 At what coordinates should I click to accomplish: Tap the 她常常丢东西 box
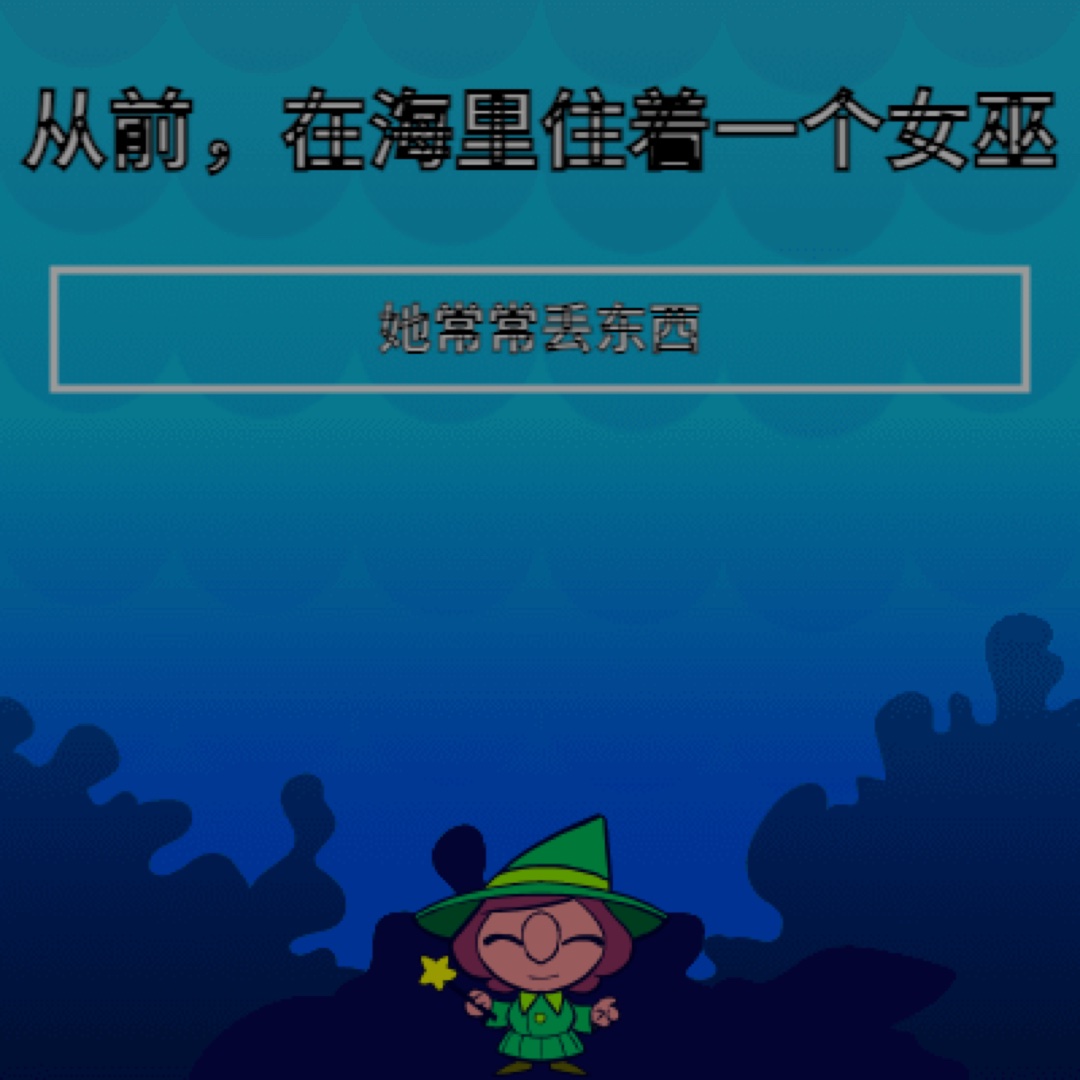point(540,329)
